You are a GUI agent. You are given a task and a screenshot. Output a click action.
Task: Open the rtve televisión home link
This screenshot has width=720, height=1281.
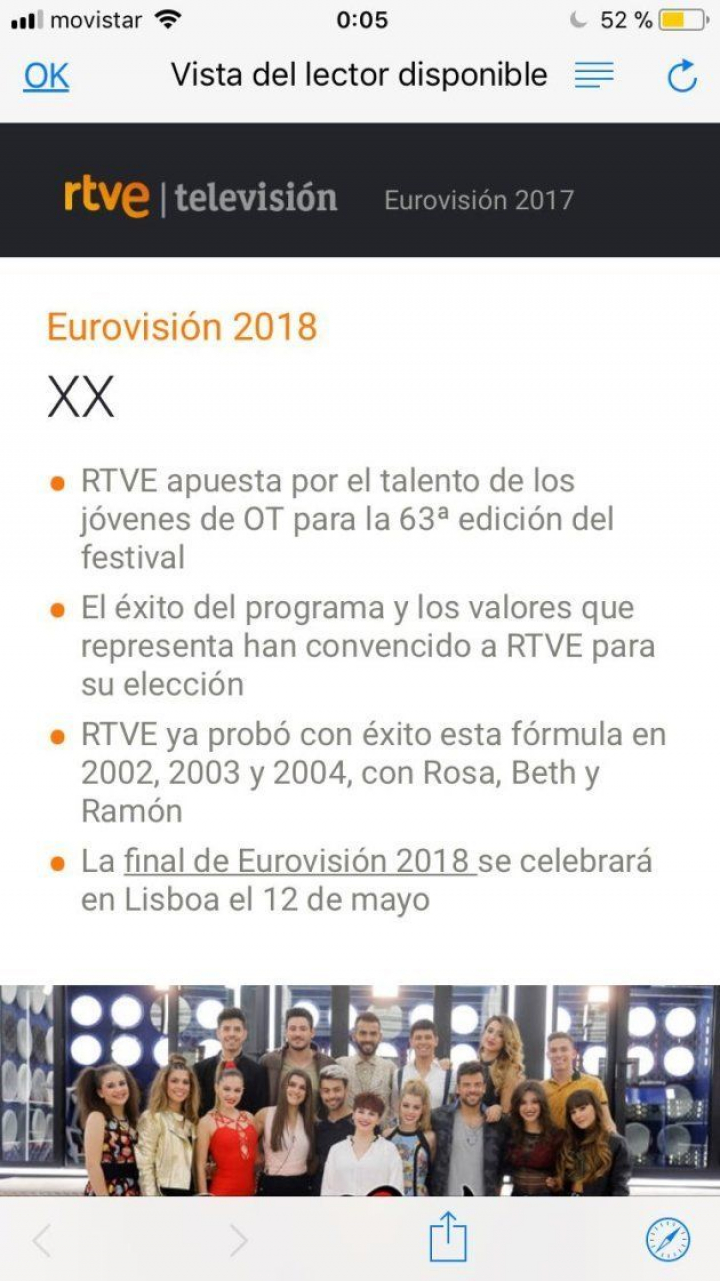pos(201,197)
